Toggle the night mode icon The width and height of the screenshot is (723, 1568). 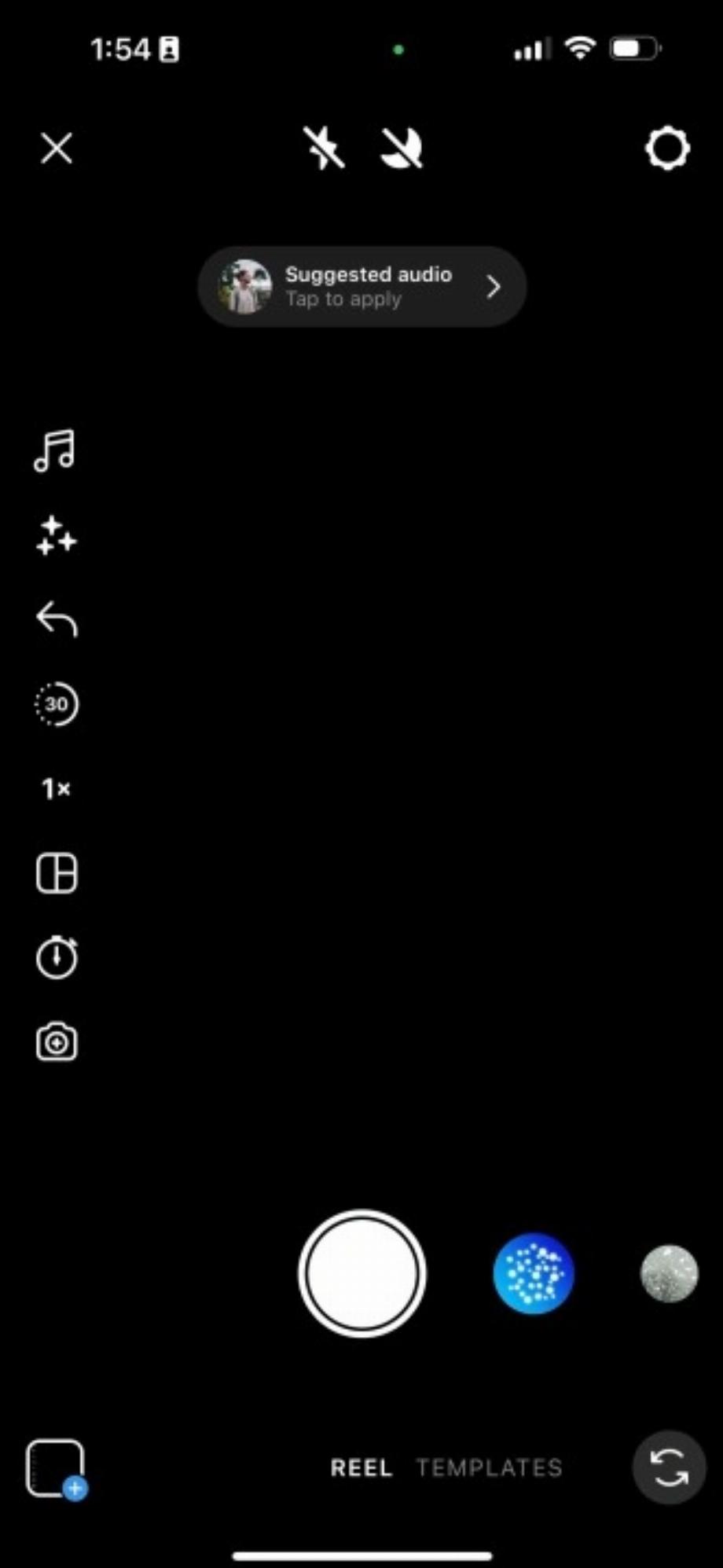tap(402, 148)
